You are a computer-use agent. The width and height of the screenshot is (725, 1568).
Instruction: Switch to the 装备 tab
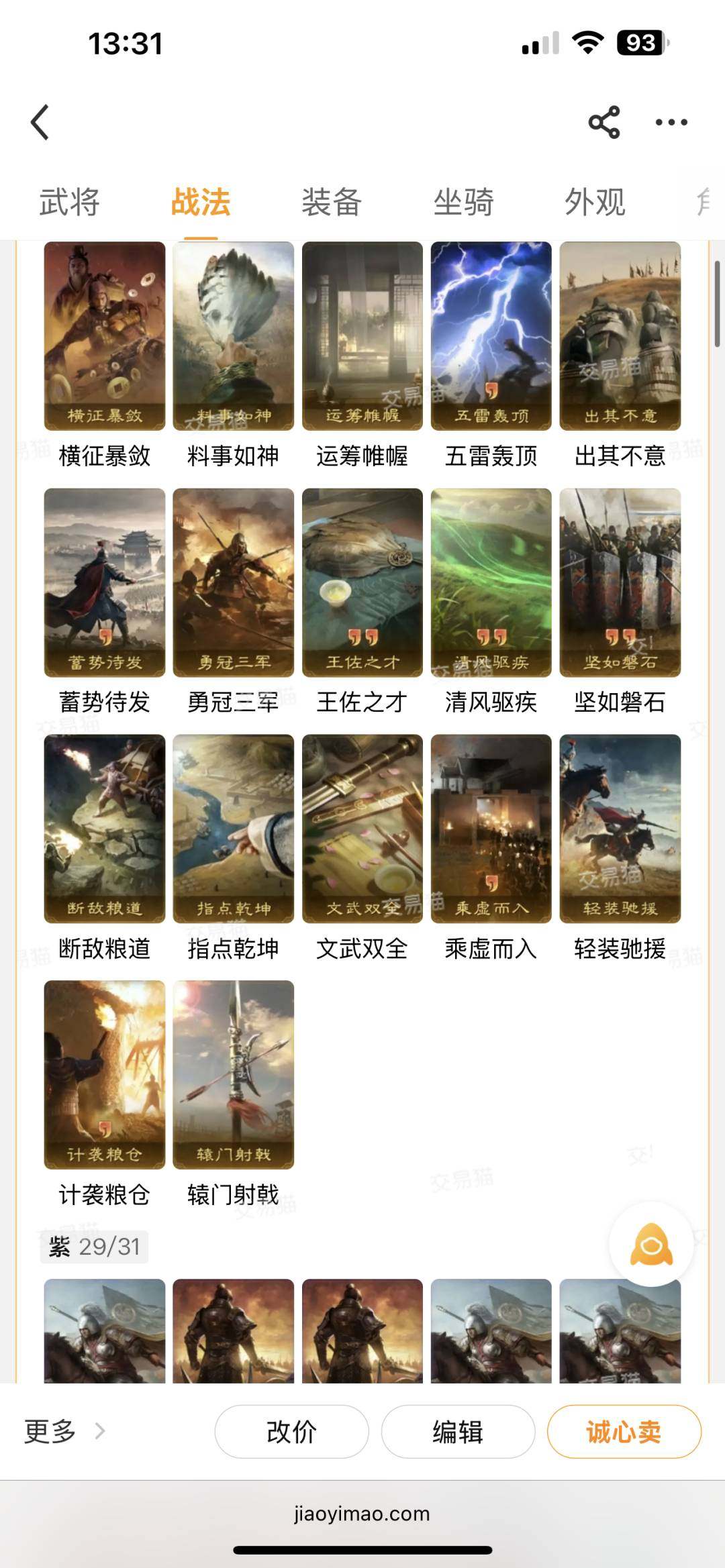click(332, 203)
